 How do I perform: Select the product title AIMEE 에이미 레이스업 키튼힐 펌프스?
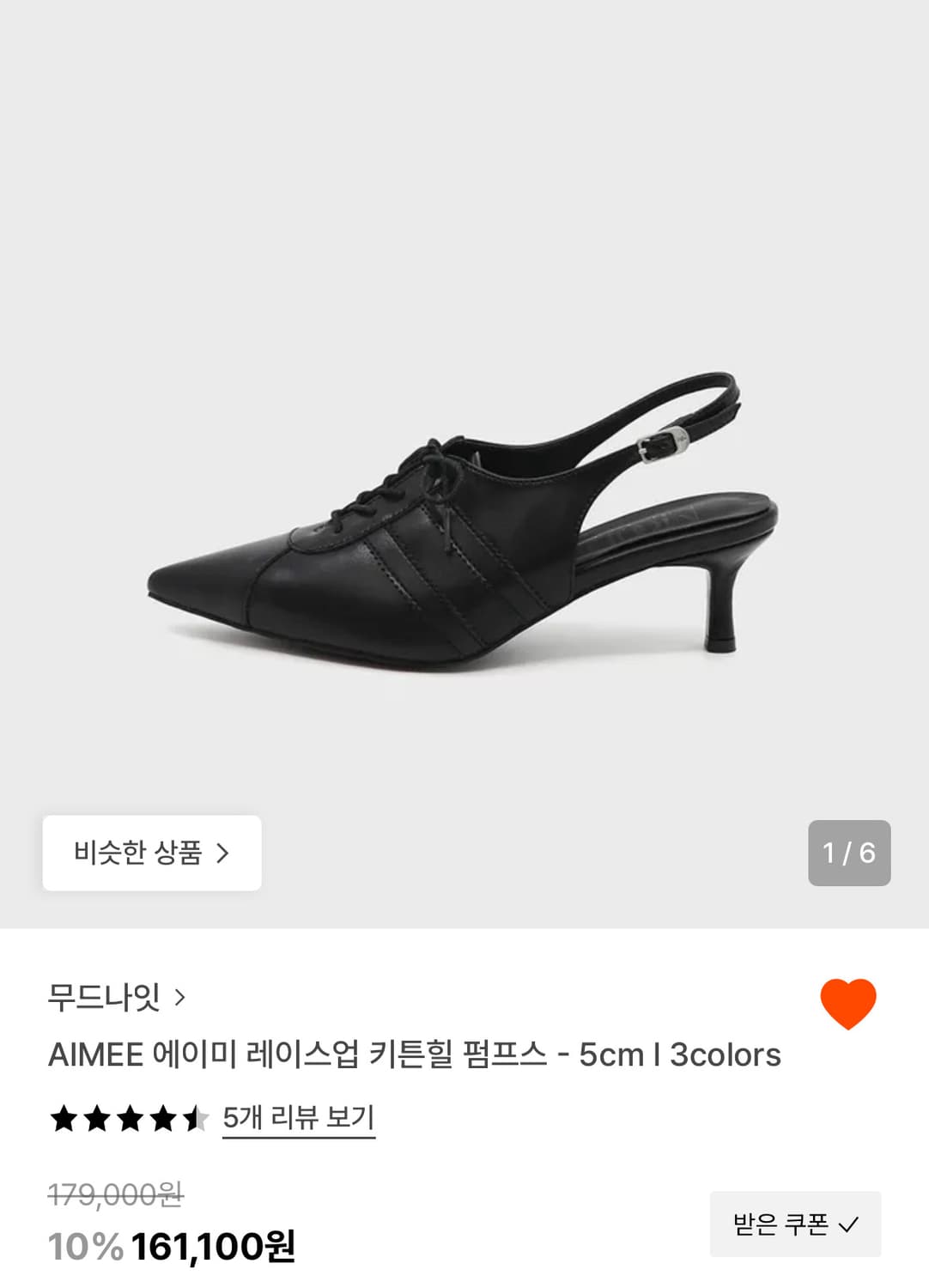[416, 1055]
